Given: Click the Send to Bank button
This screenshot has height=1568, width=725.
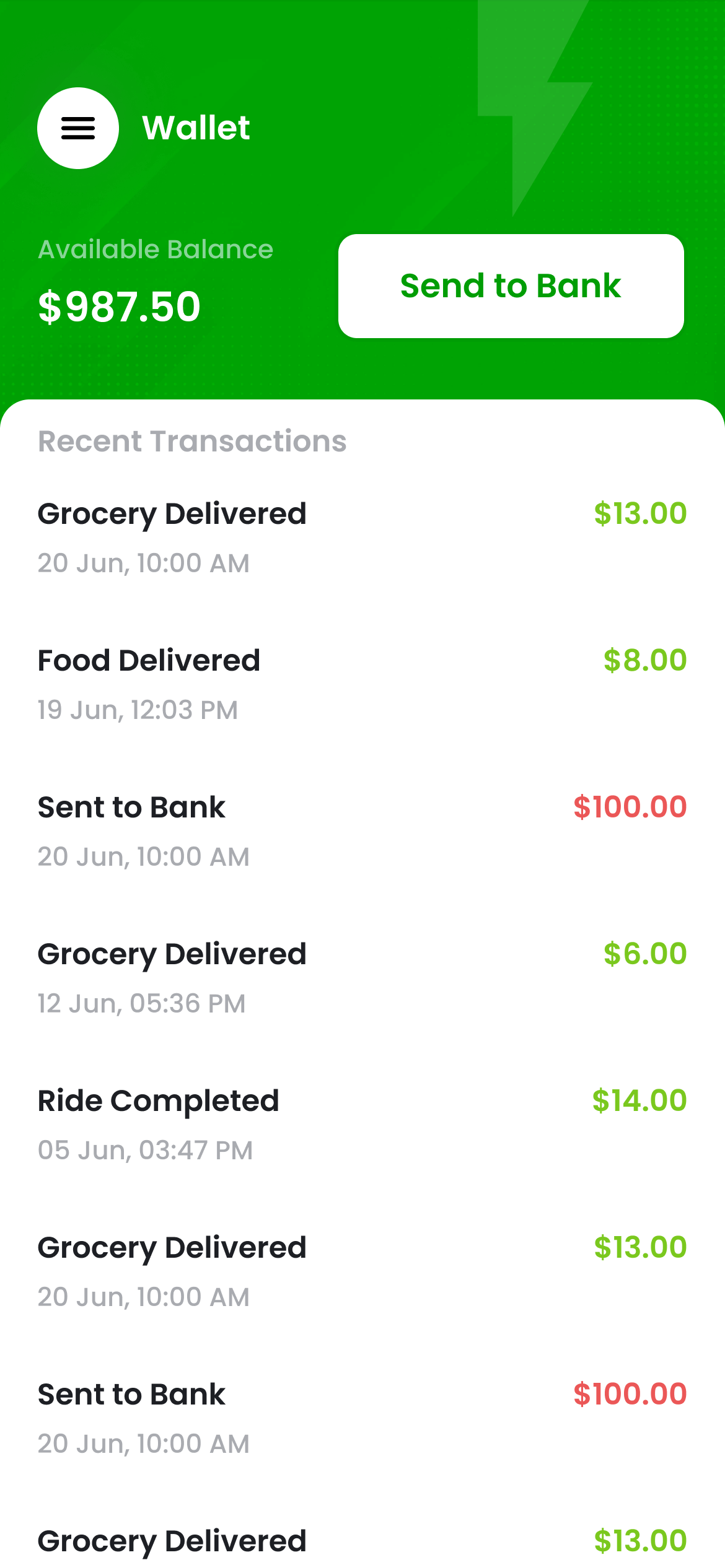Looking at the screenshot, I should (x=509, y=285).
